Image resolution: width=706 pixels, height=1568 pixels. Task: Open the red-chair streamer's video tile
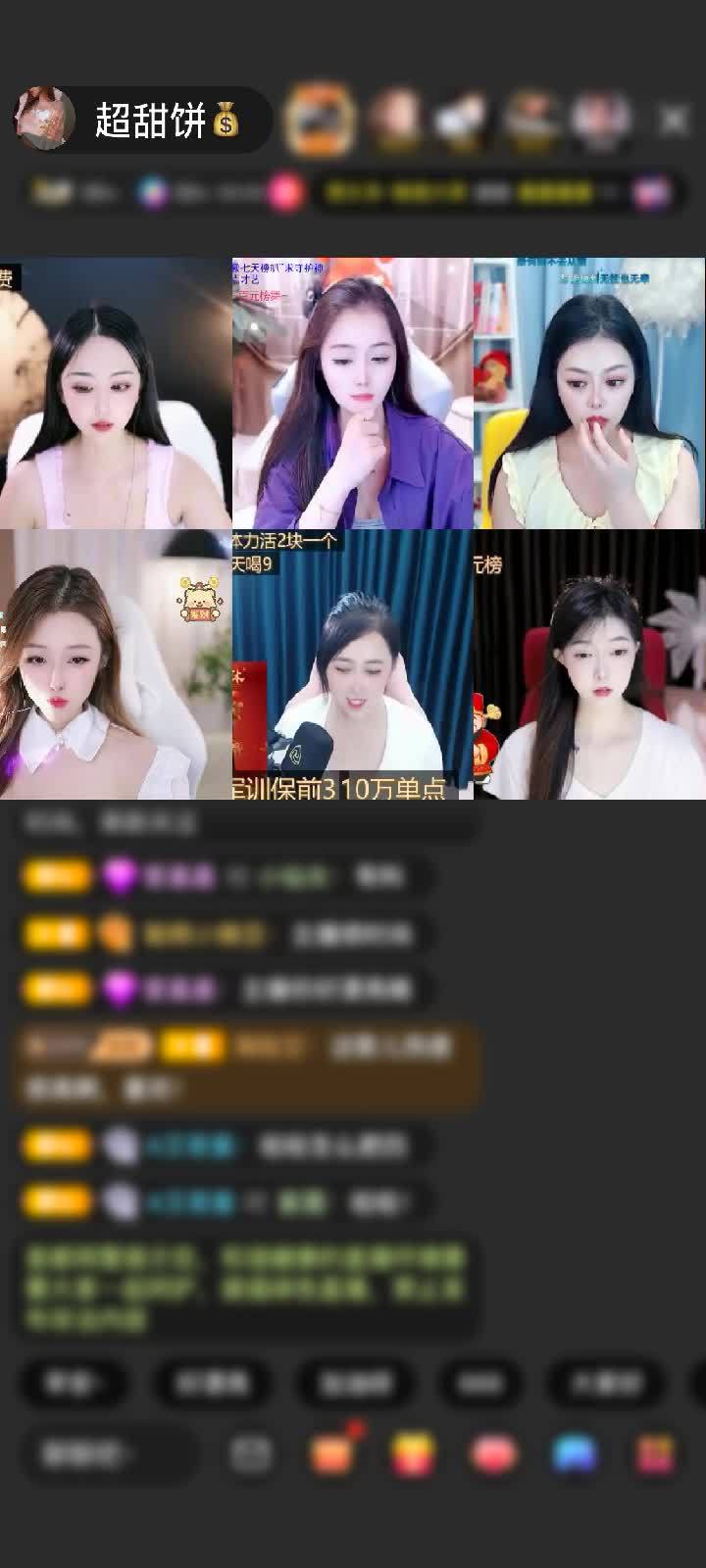tap(589, 664)
